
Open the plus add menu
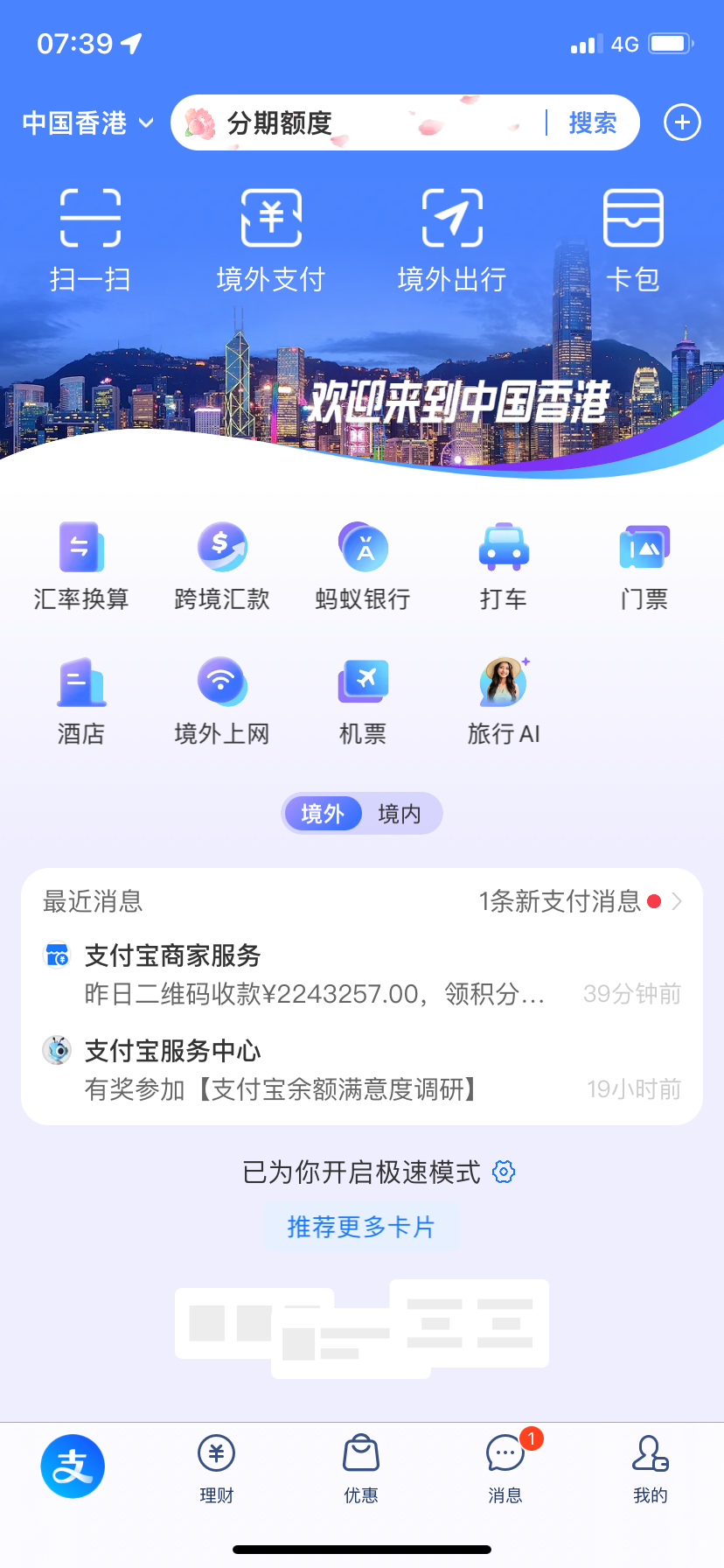[x=682, y=122]
